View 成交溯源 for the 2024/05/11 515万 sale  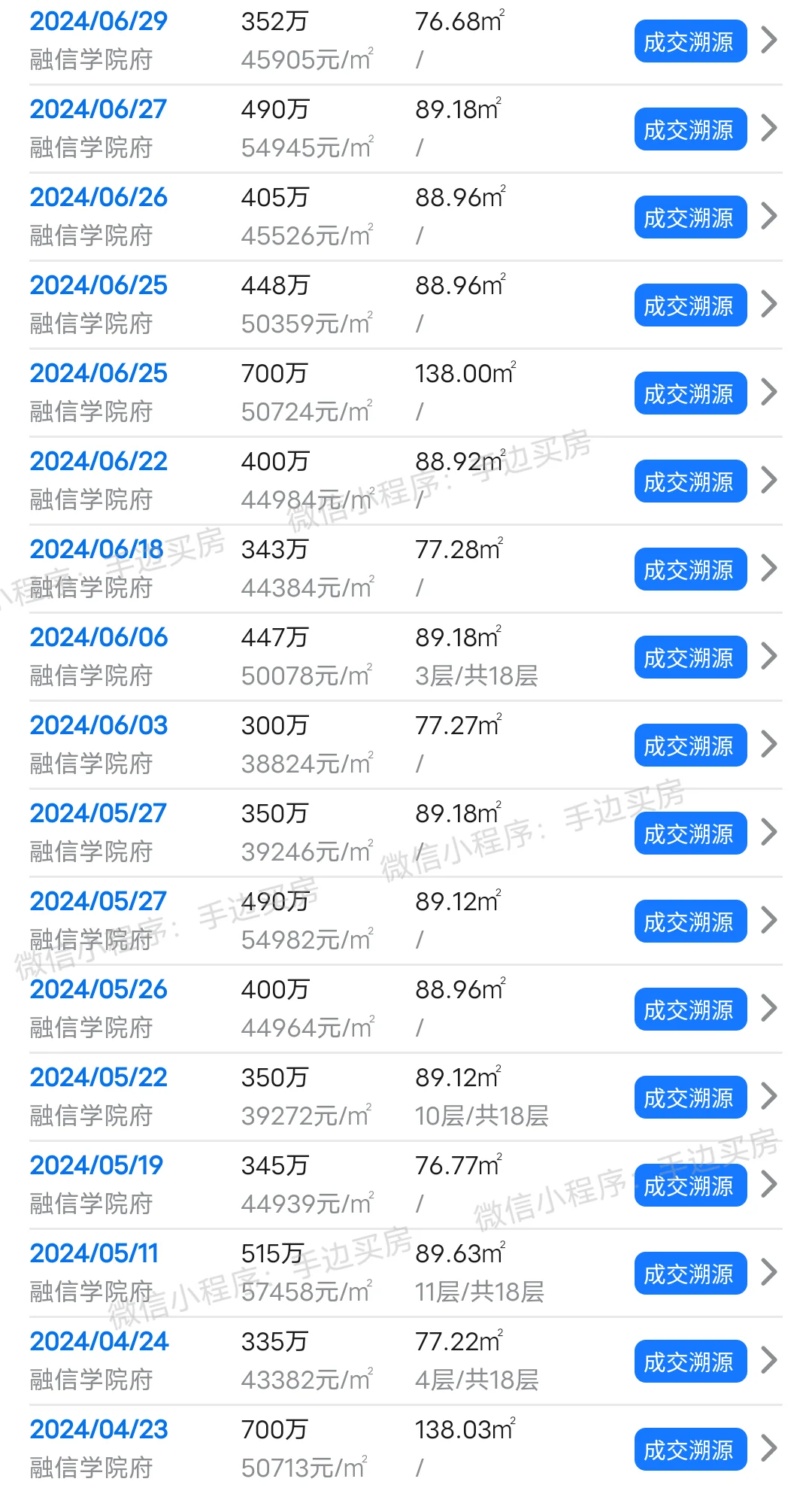pyautogui.click(x=690, y=1274)
